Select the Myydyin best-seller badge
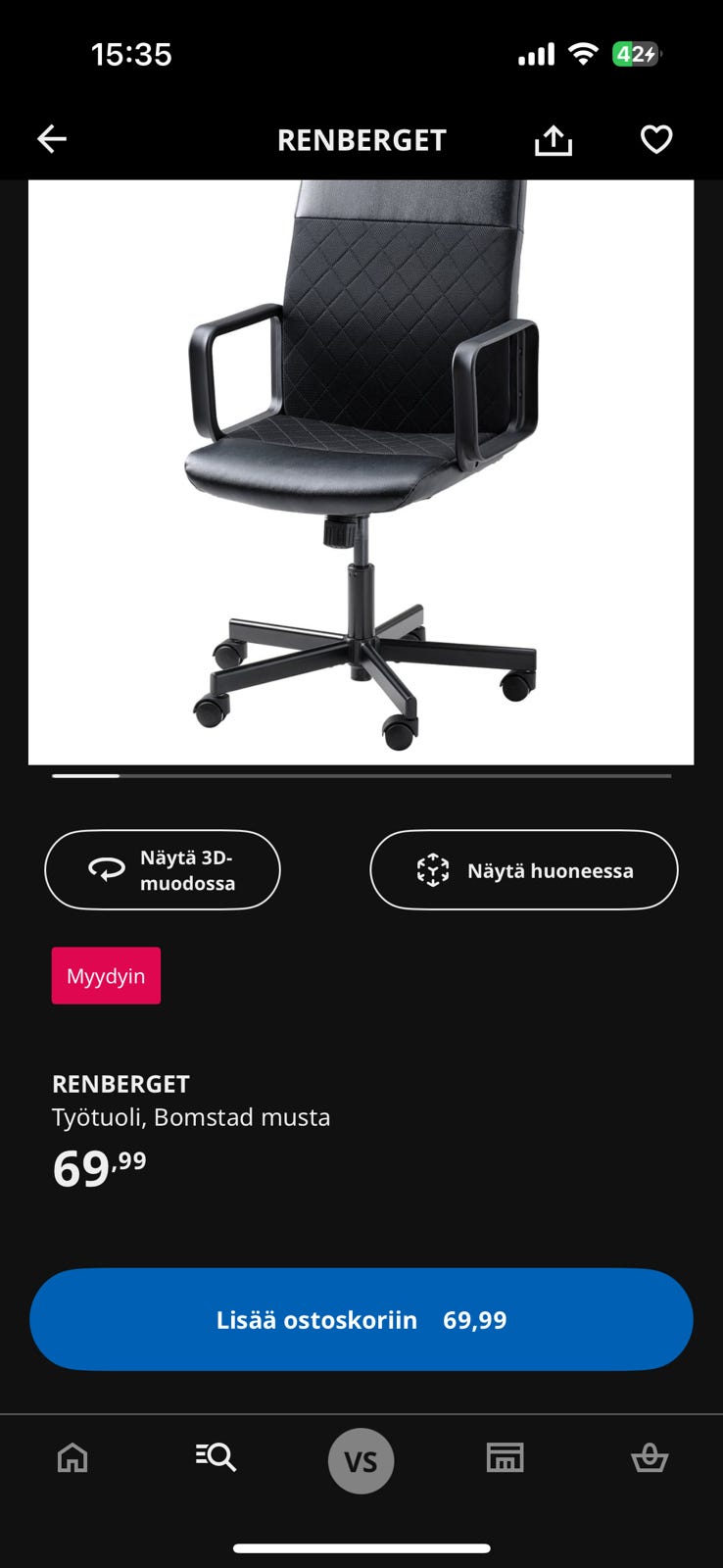Screen dimensions: 723x1568 [x=106, y=975]
